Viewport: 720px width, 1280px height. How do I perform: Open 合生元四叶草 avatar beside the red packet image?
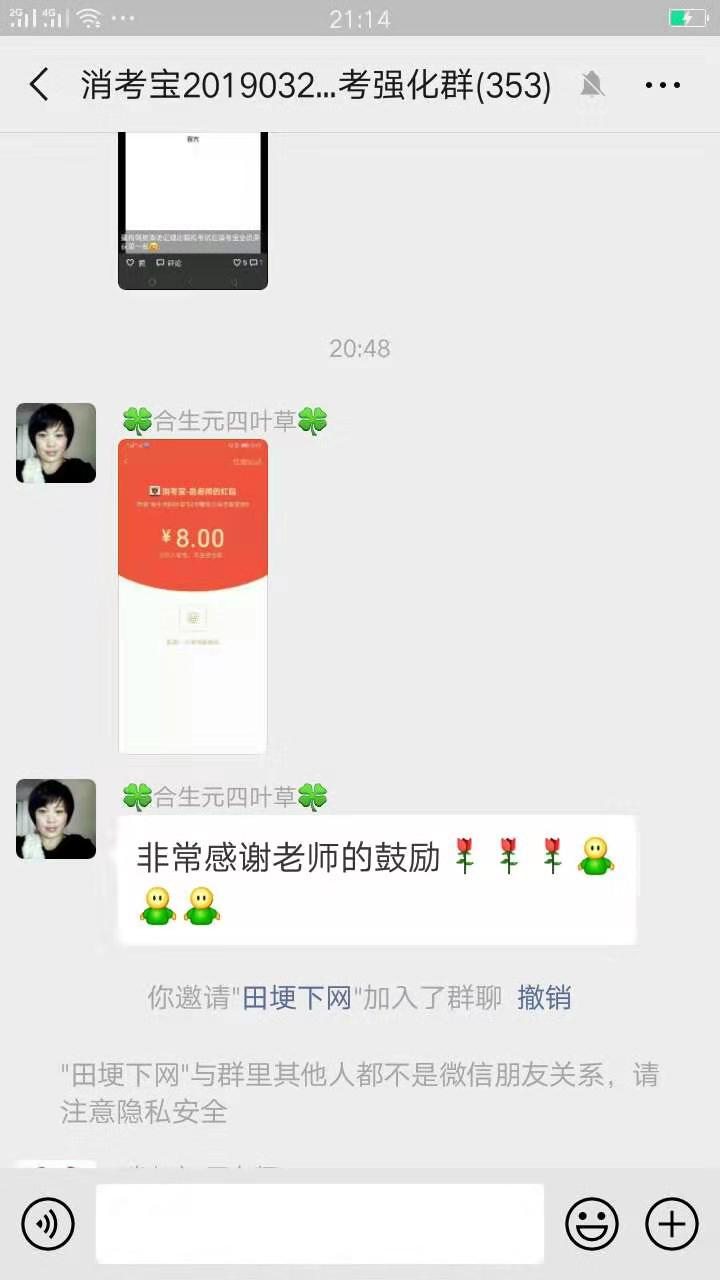click(x=56, y=443)
